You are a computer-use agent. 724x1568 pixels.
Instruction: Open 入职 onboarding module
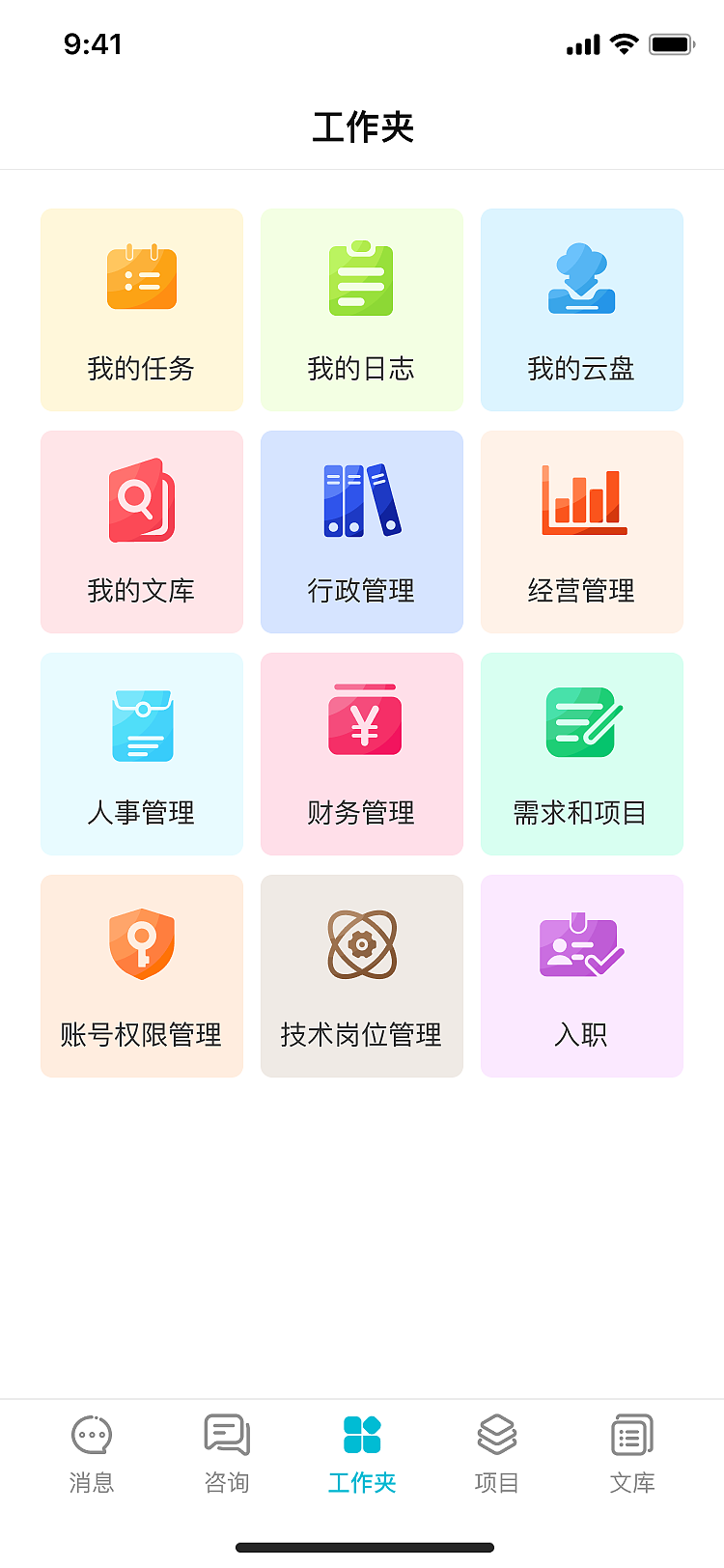click(581, 975)
